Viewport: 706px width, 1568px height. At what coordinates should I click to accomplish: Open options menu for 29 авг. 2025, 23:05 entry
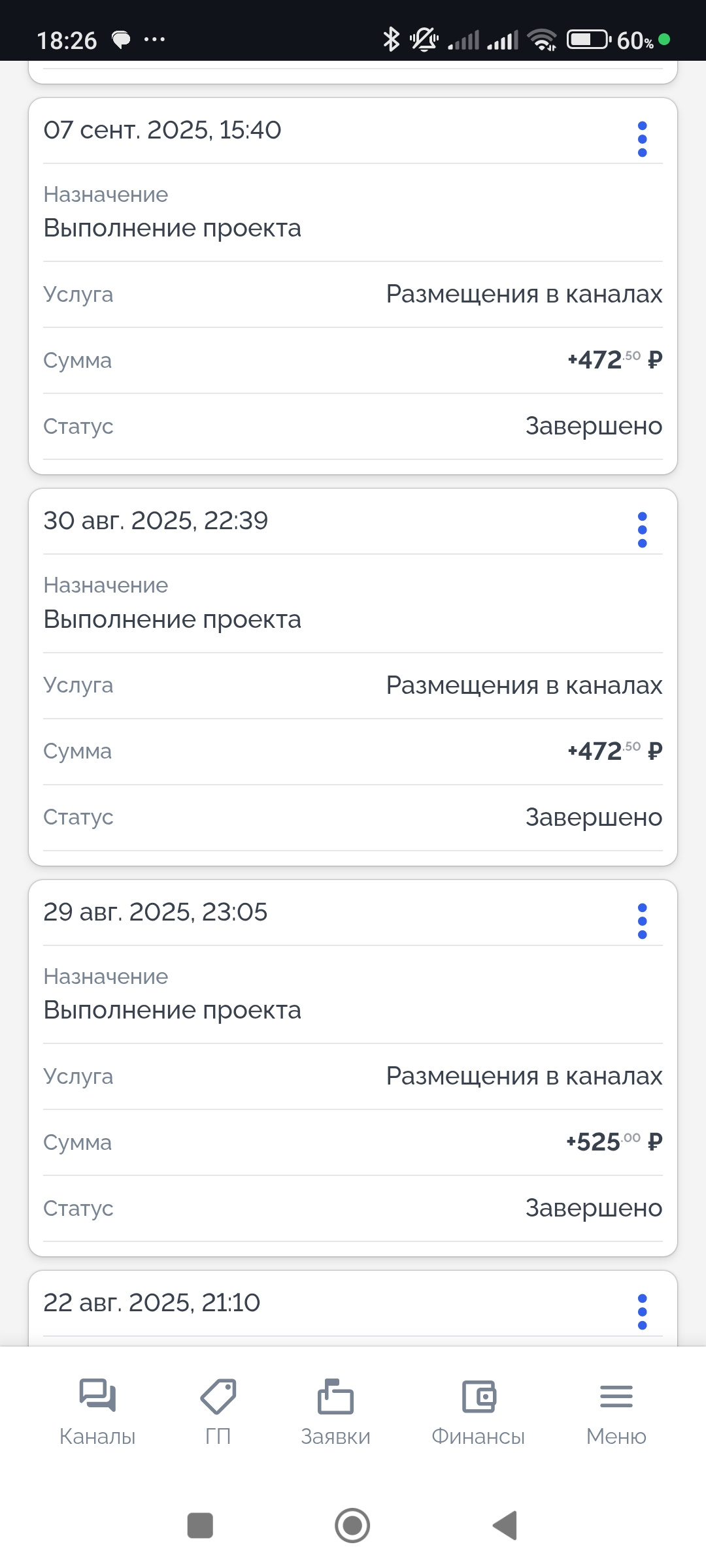[x=642, y=921]
